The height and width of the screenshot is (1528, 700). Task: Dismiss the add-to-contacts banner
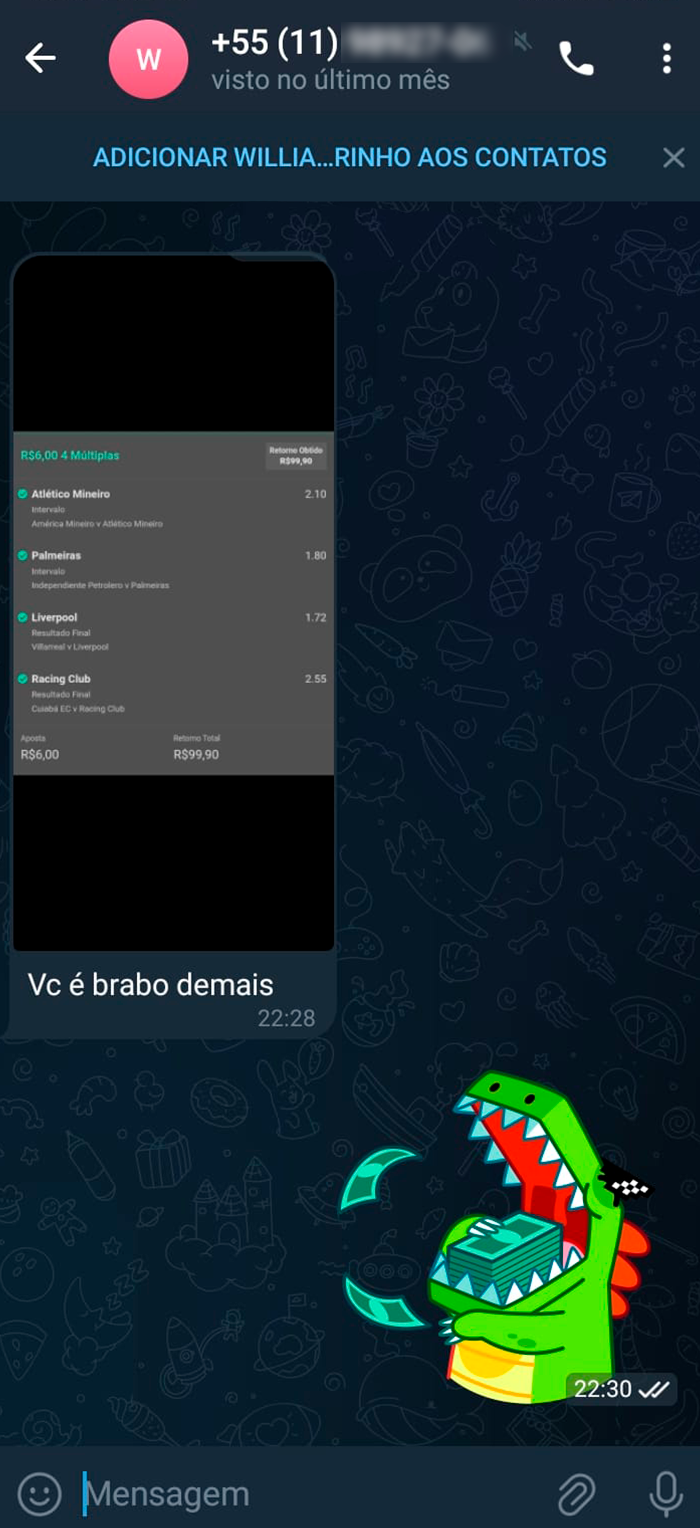(673, 157)
